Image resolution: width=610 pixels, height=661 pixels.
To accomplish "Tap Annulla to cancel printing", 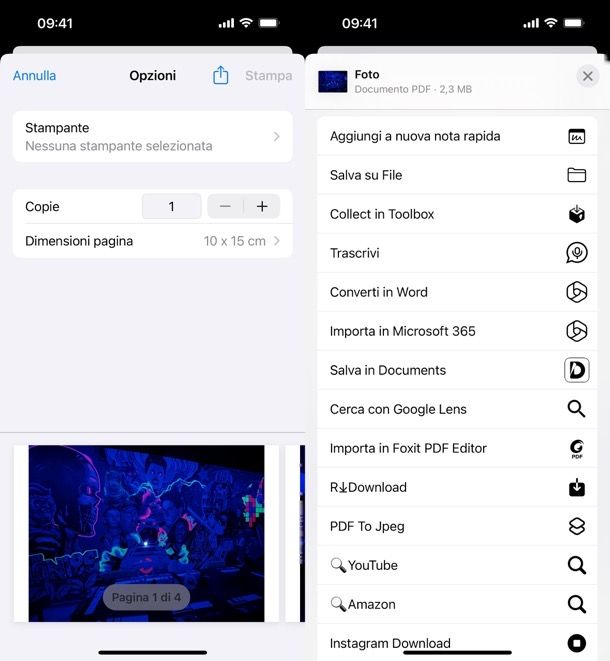I will tap(34, 76).
